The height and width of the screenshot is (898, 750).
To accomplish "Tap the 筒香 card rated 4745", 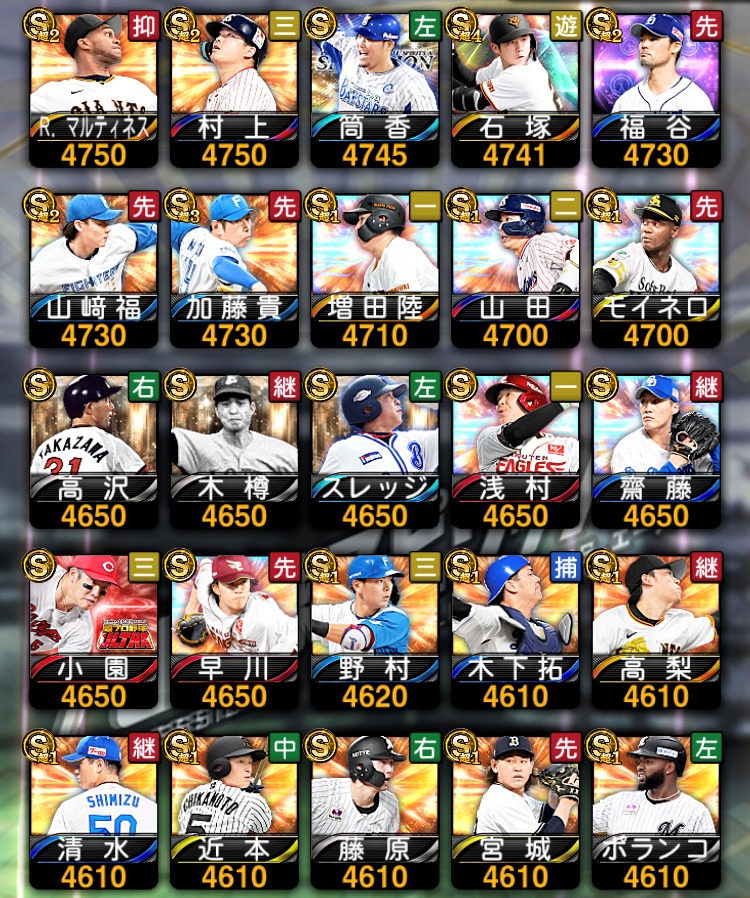I will point(374,88).
